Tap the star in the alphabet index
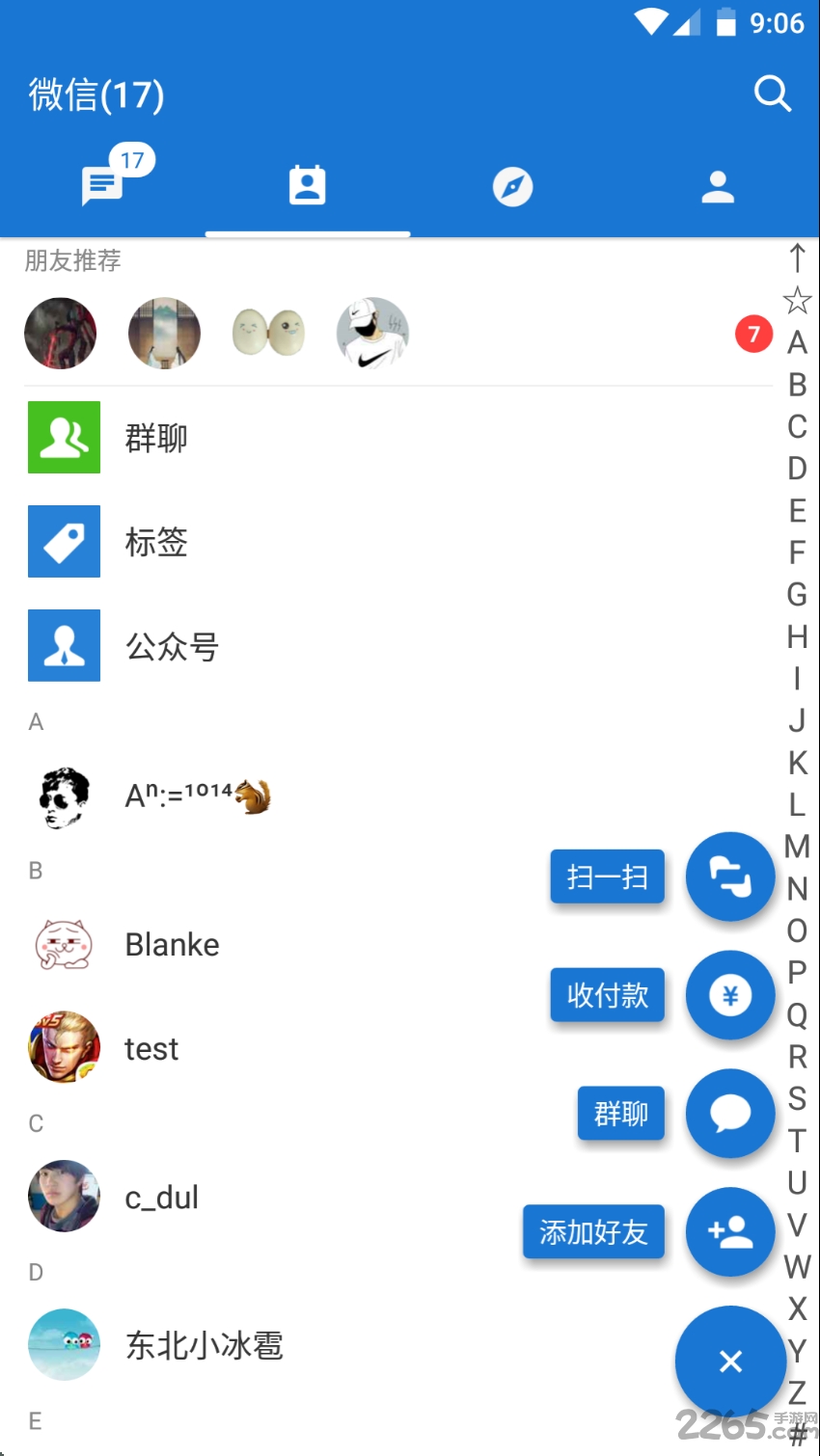Image resolution: width=820 pixels, height=1456 pixels. click(x=796, y=300)
